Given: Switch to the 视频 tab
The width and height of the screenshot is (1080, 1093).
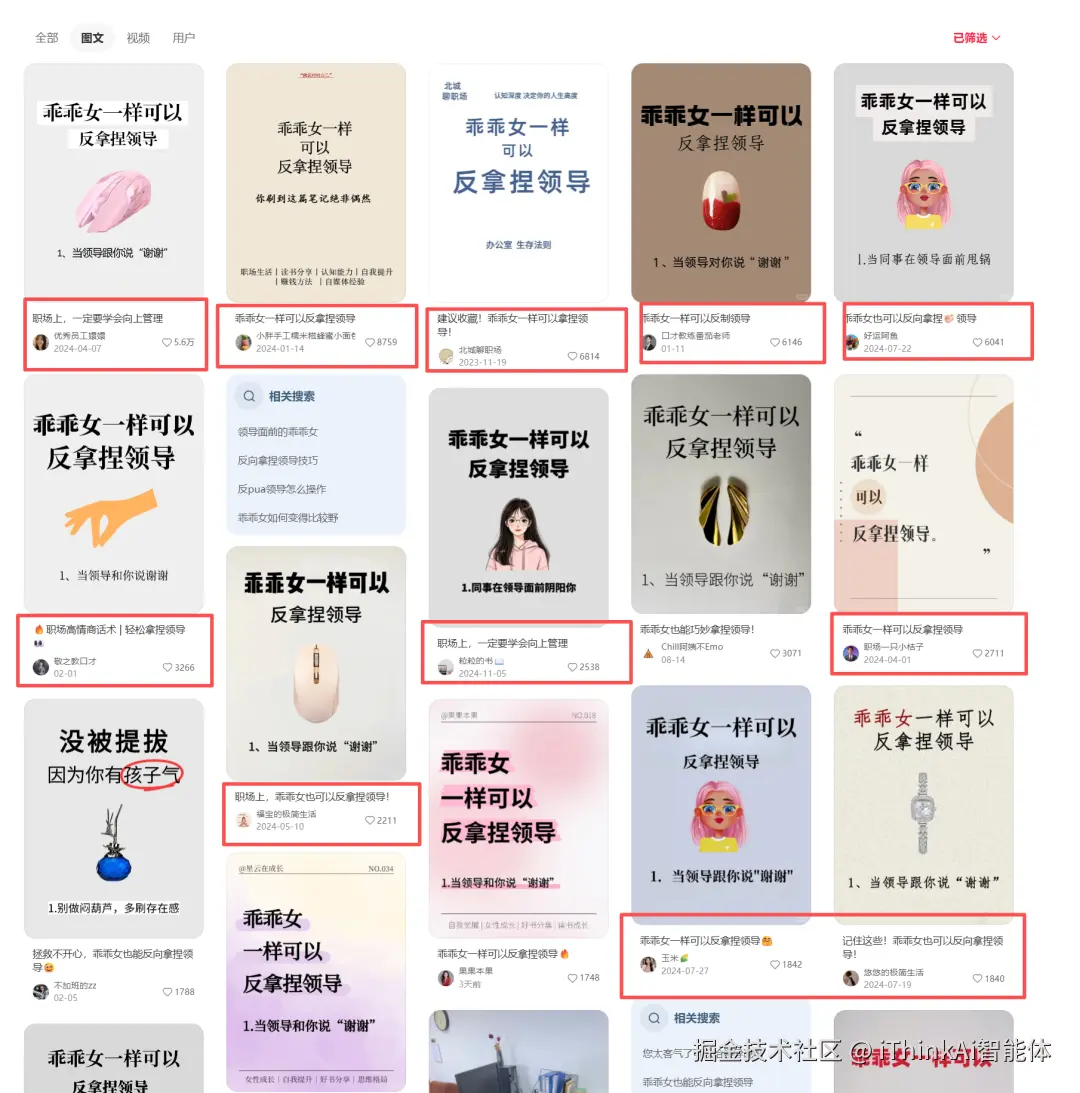Looking at the screenshot, I should pyautogui.click(x=138, y=38).
